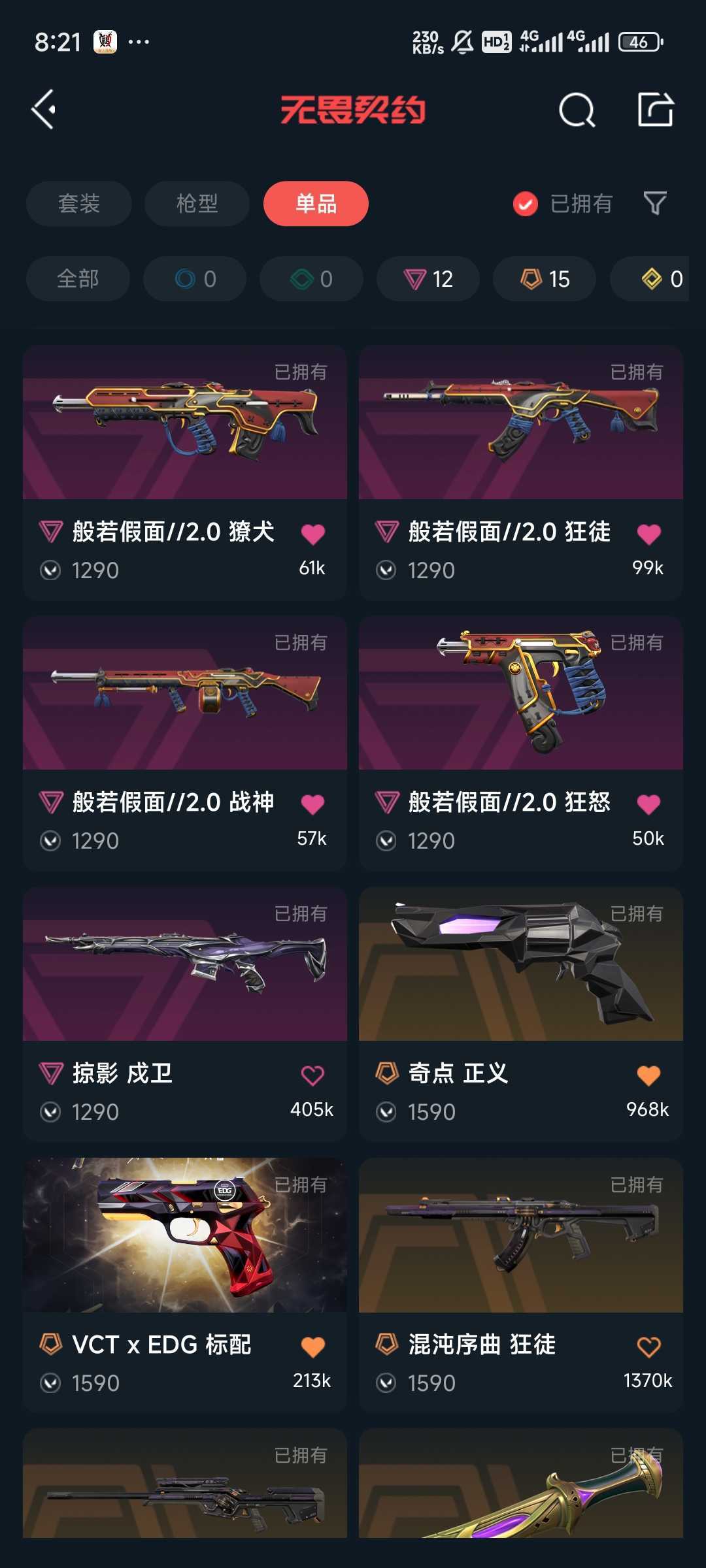Go back using the back arrow
Viewport: 706px width, 1568px height.
44,109
